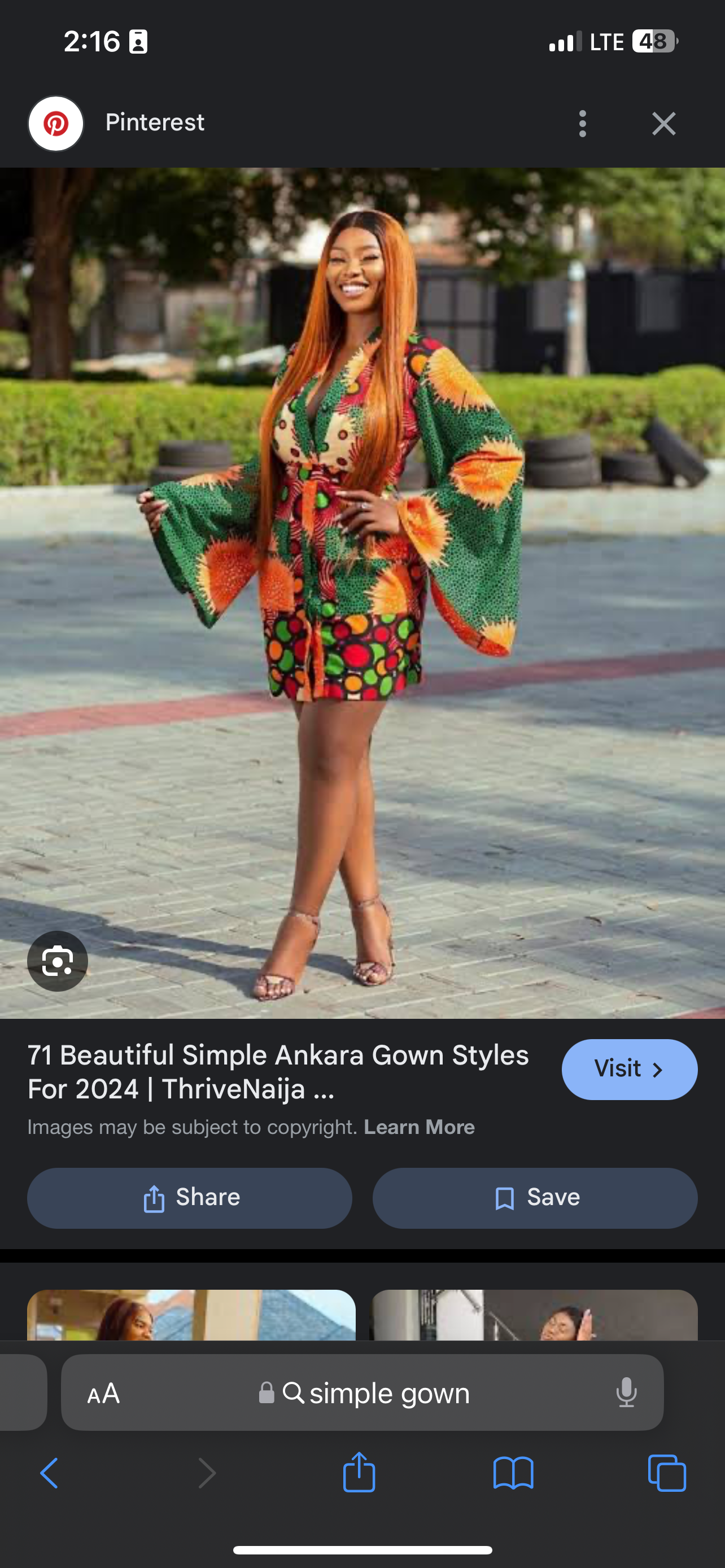Close the Pinterest image viewer
The image size is (725, 1568).
point(663,124)
